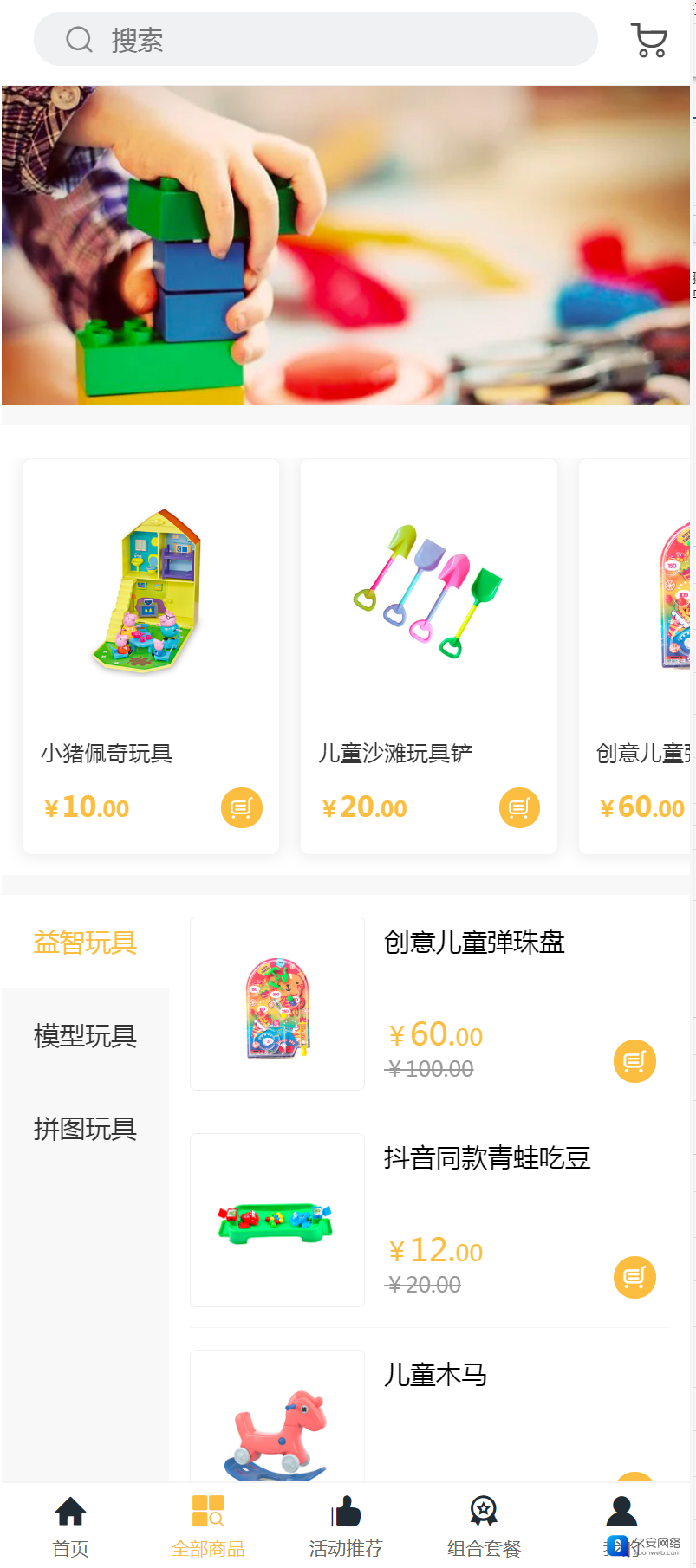
Task: Open 创意儿童弹珠盘 in the list
Action: point(474,942)
